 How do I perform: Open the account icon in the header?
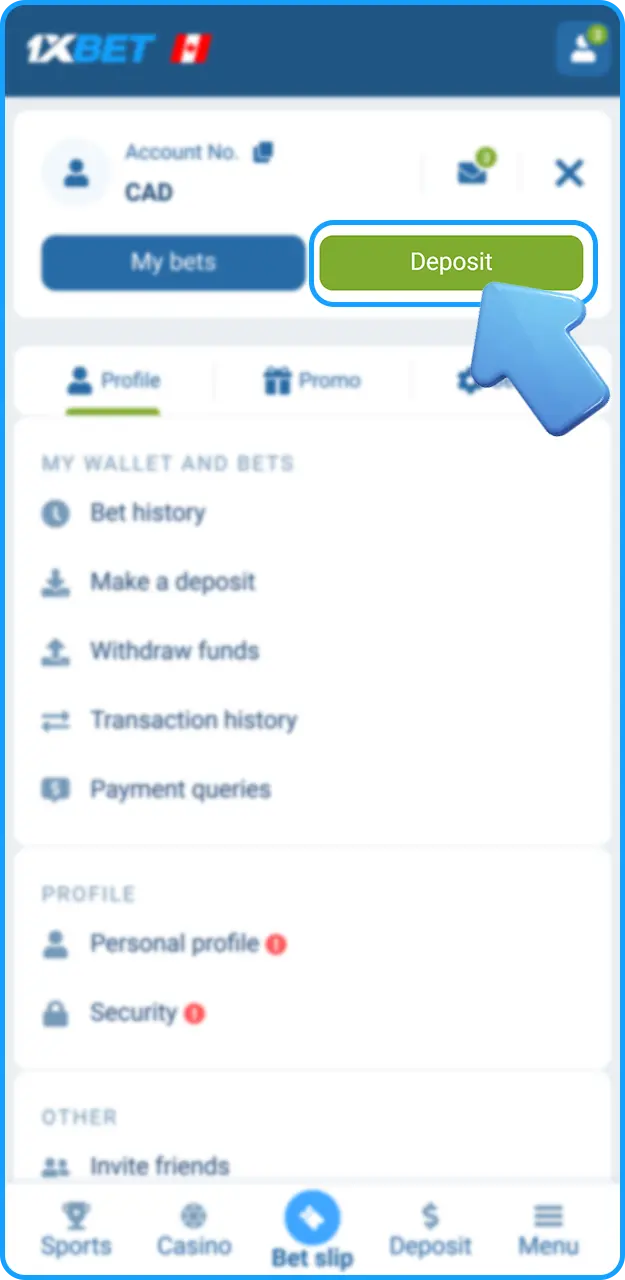pos(583,48)
